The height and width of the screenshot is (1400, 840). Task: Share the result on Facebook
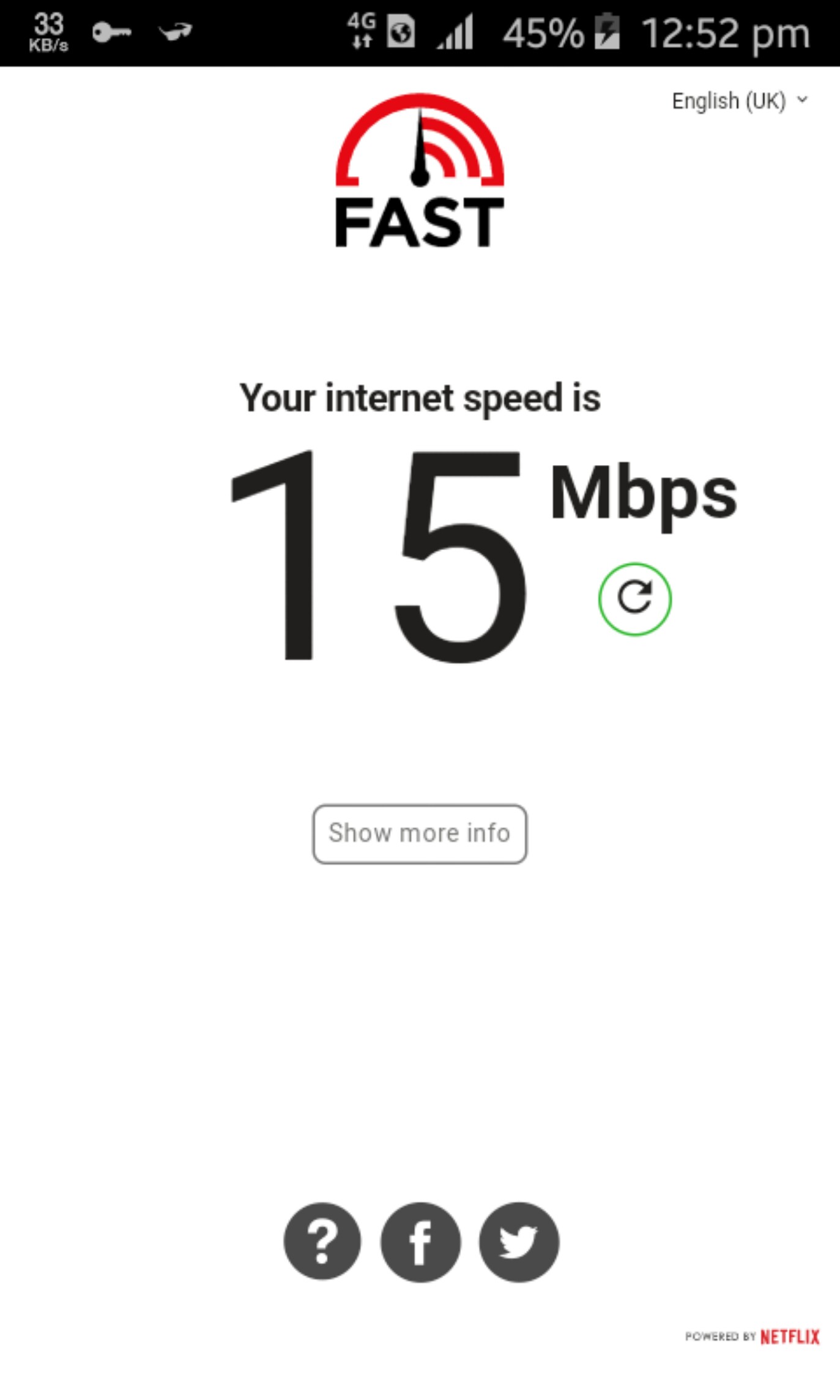coord(420,1242)
